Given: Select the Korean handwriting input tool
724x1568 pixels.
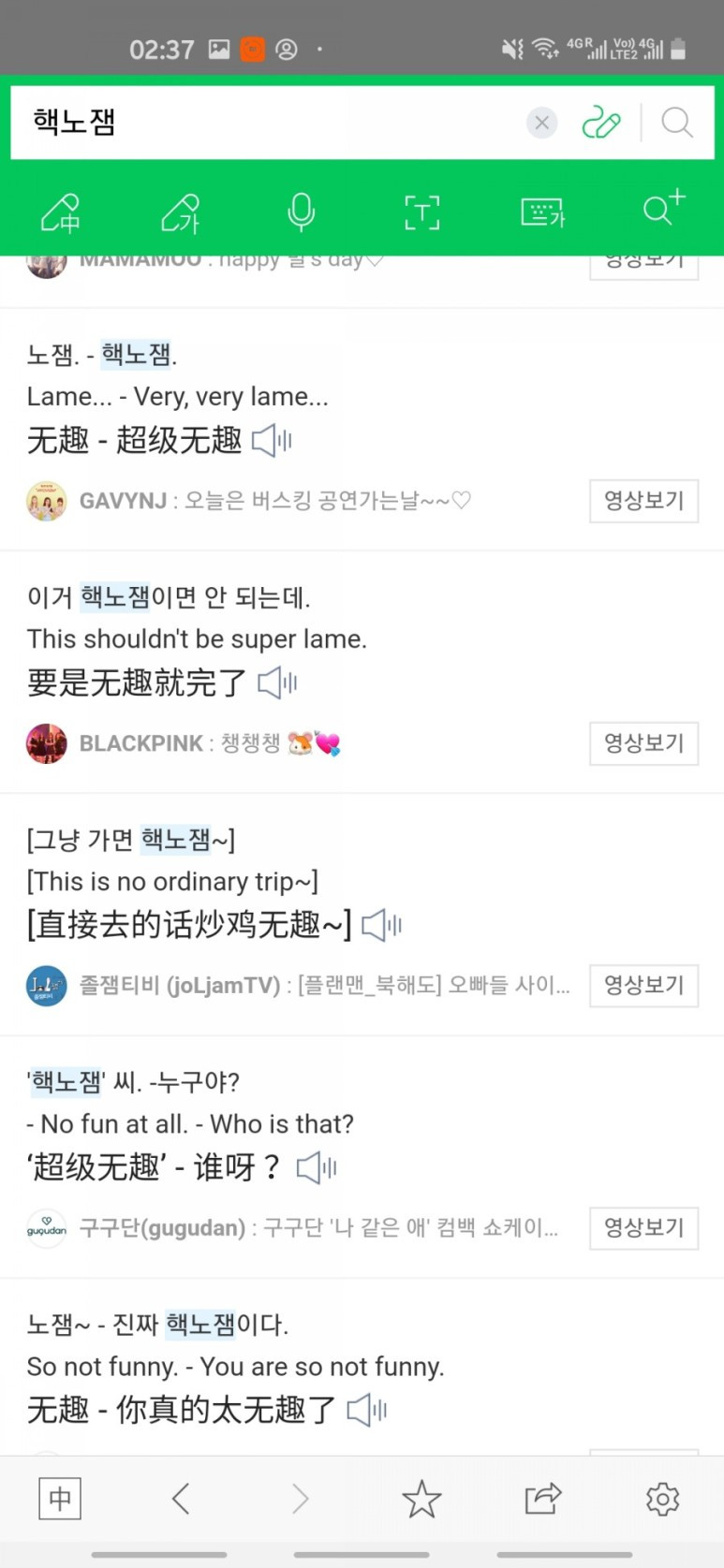Looking at the screenshot, I should tap(180, 212).
